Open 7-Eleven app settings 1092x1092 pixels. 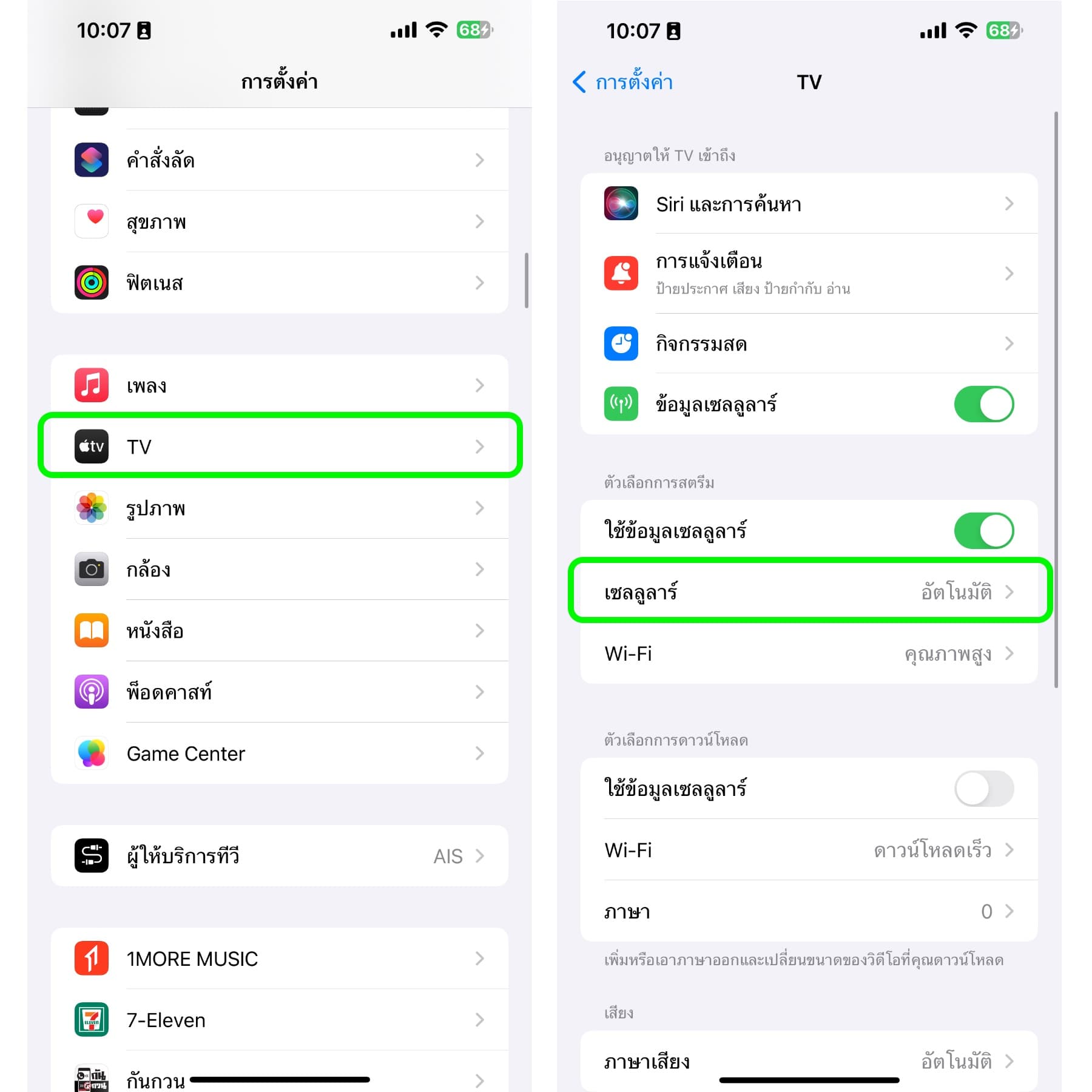click(279, 1020)
